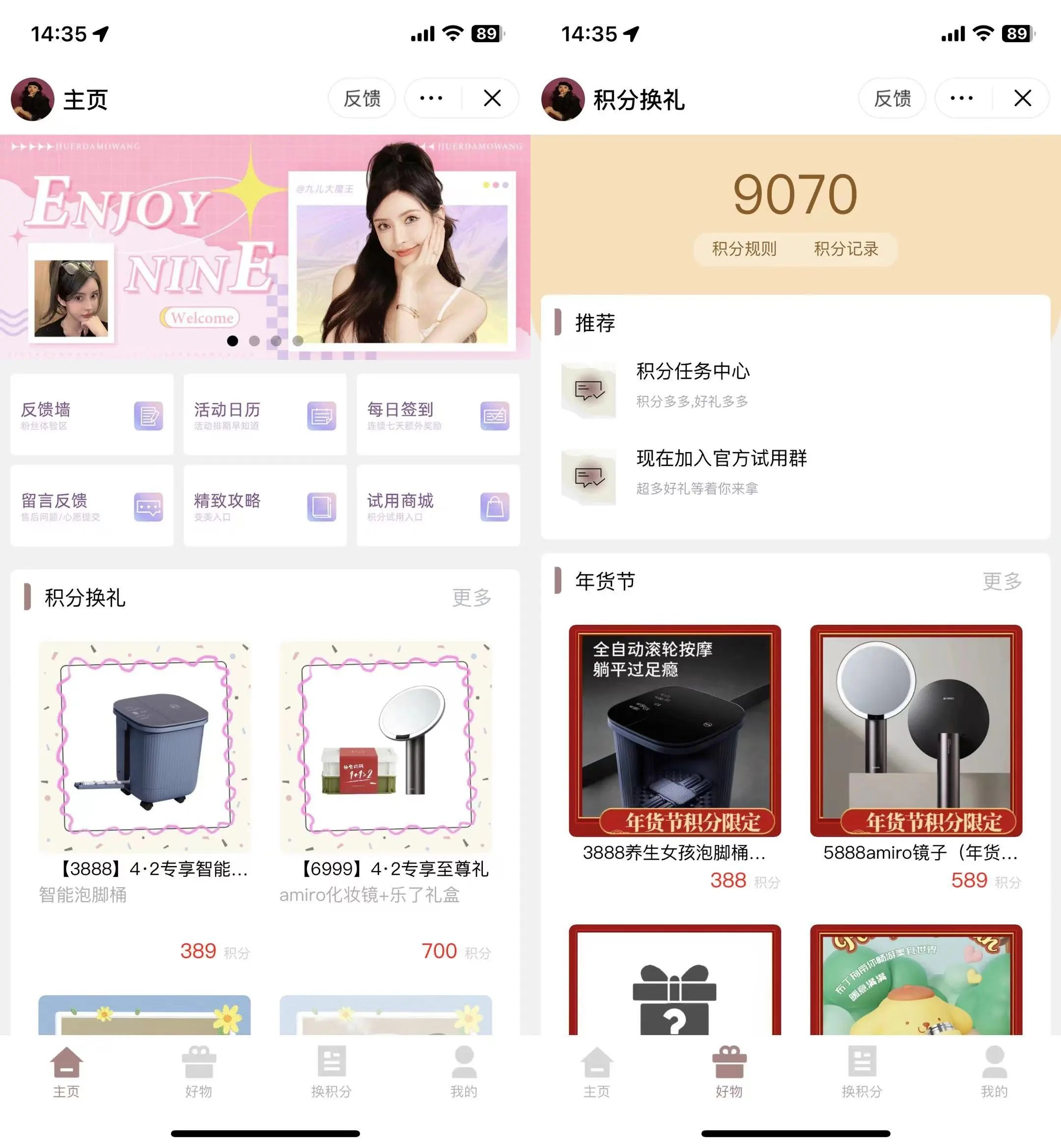The image size is (1061, 1148).
Task: View 积分规则 points rules
Action: [x=745, y=249]
